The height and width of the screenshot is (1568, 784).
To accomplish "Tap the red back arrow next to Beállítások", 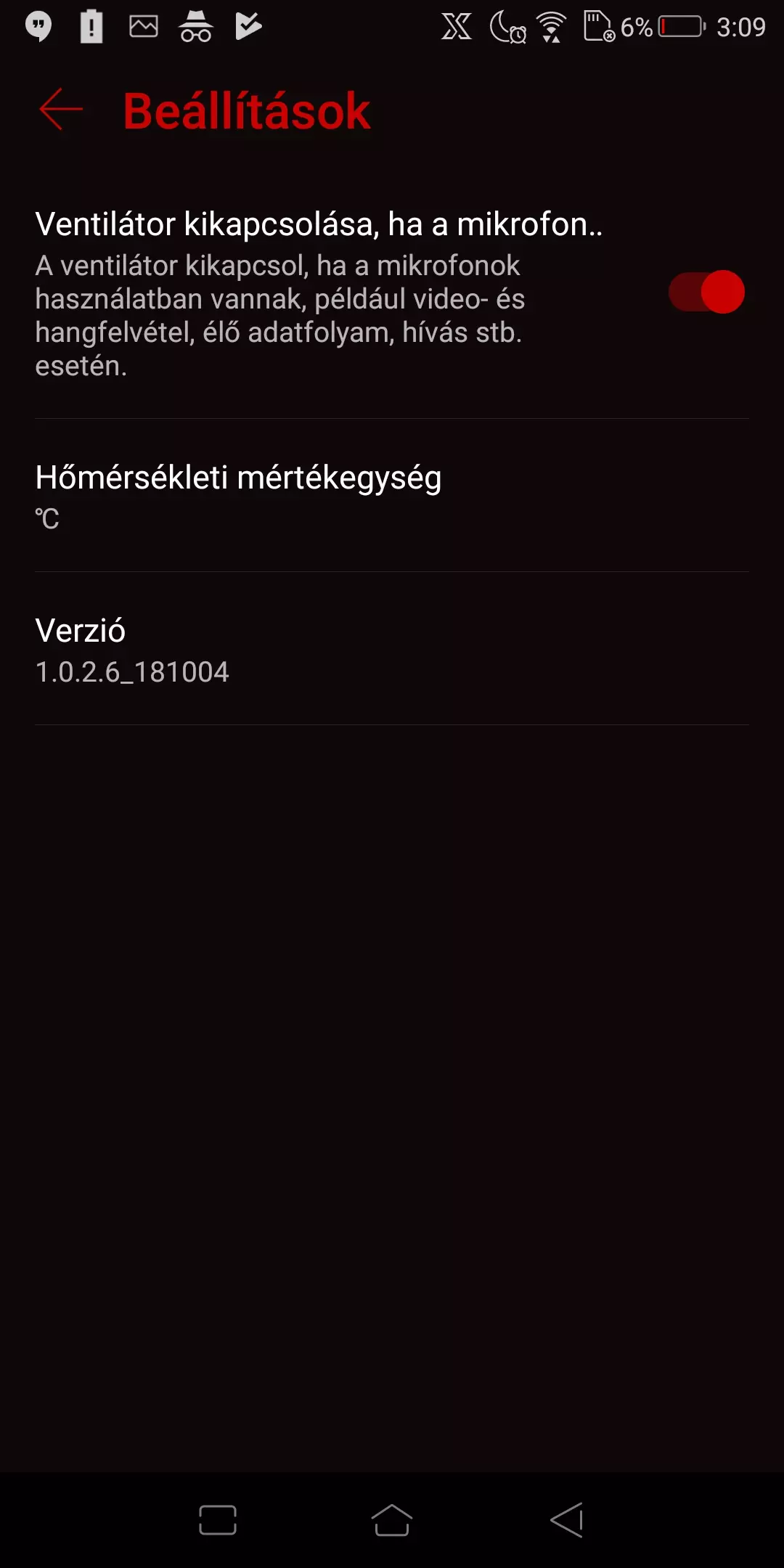I will [x=61, y=110].
